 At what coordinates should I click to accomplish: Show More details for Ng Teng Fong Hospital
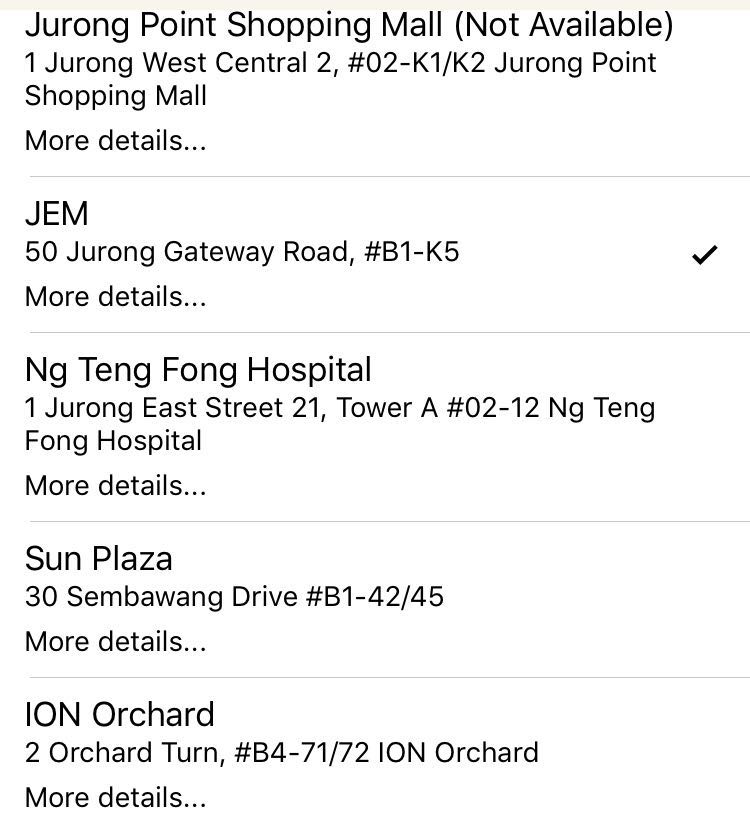pos(116,486)
